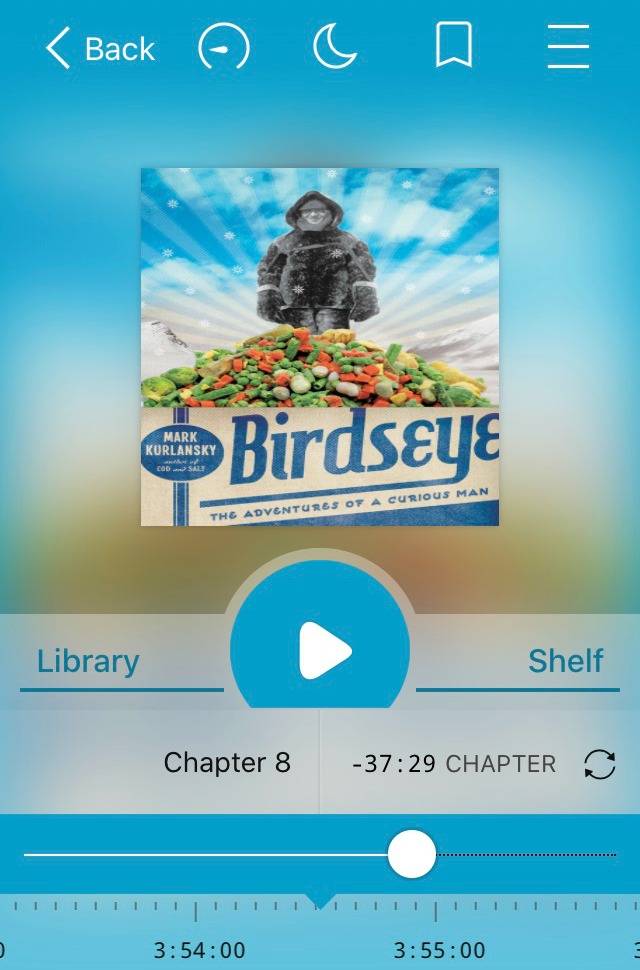Open the playback speed control
Screen dimensions: 640x970
point(224,47)
